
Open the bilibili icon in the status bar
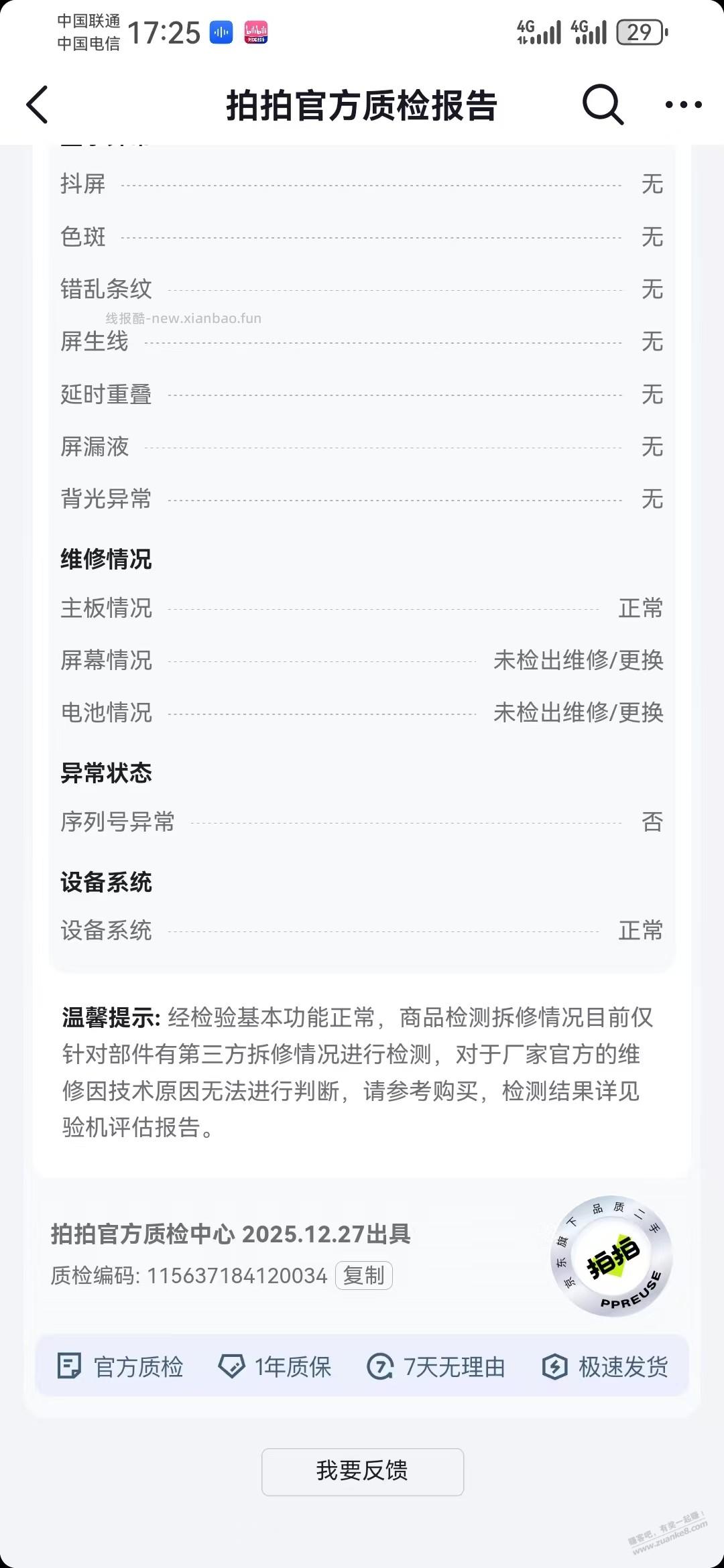click(x=257, y=32)
